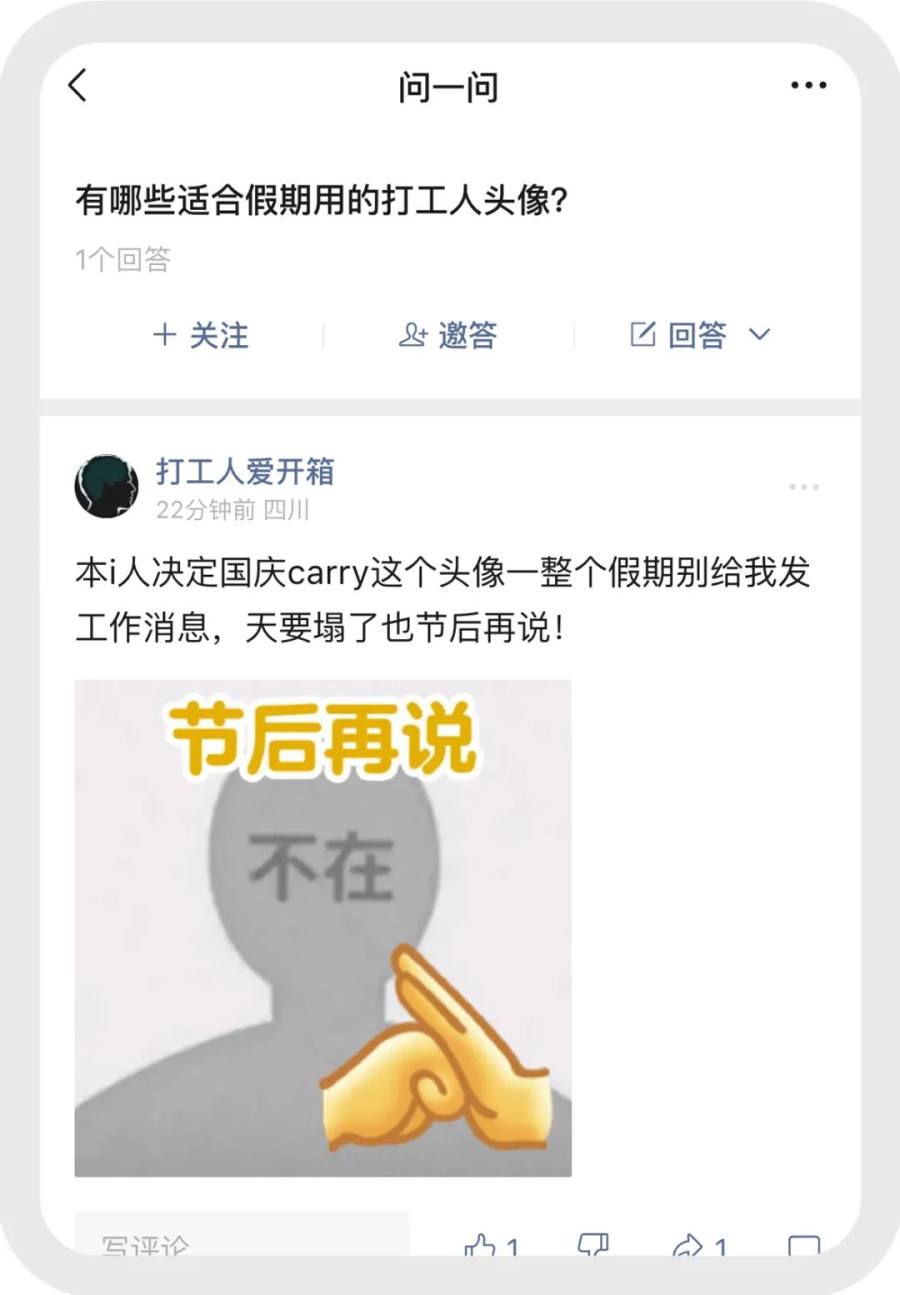The height and width of the screenshot is (1295, 900).
Task: Dislike 打工人爱开箱's answer
Action: pos(592,1245)
